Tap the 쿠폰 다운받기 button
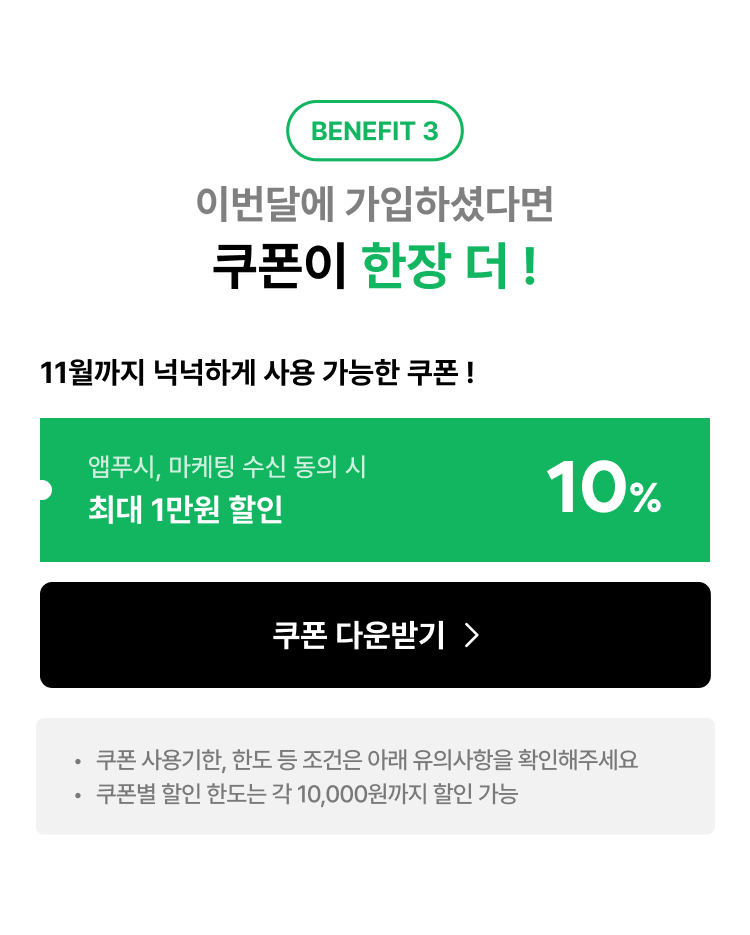This screenshot has width=750, height=935. 375,635
